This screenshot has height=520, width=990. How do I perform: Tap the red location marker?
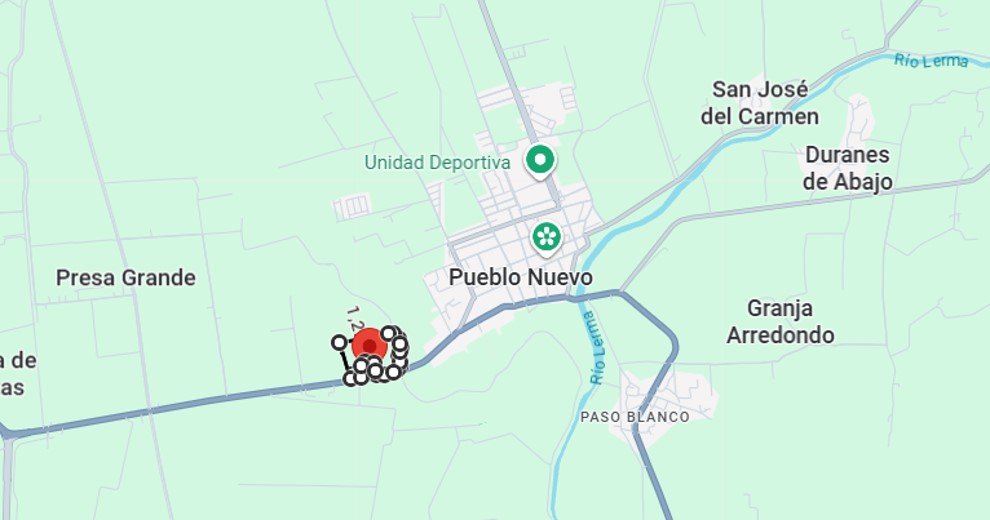pos(370,345)
